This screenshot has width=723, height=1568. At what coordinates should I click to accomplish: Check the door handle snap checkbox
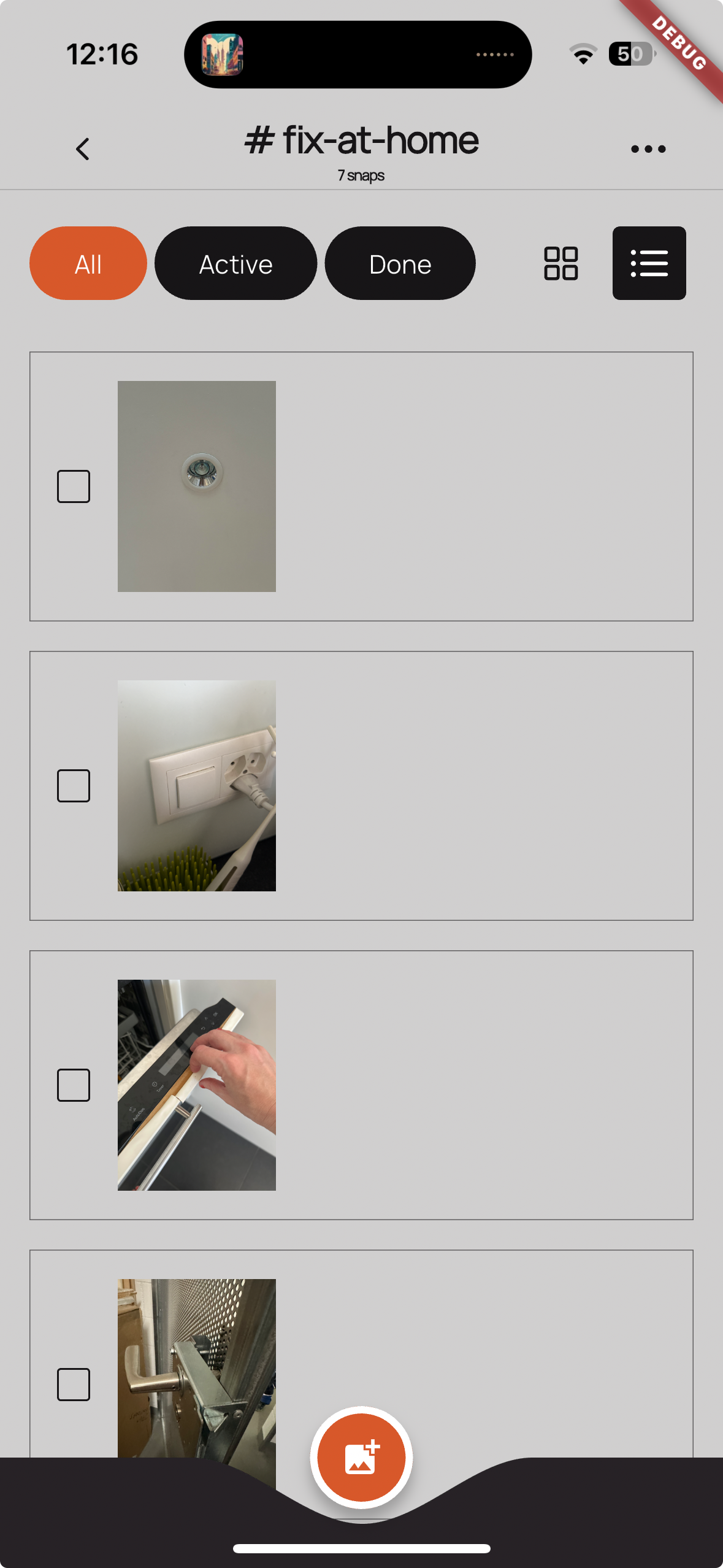click(x=74, y=1385)
